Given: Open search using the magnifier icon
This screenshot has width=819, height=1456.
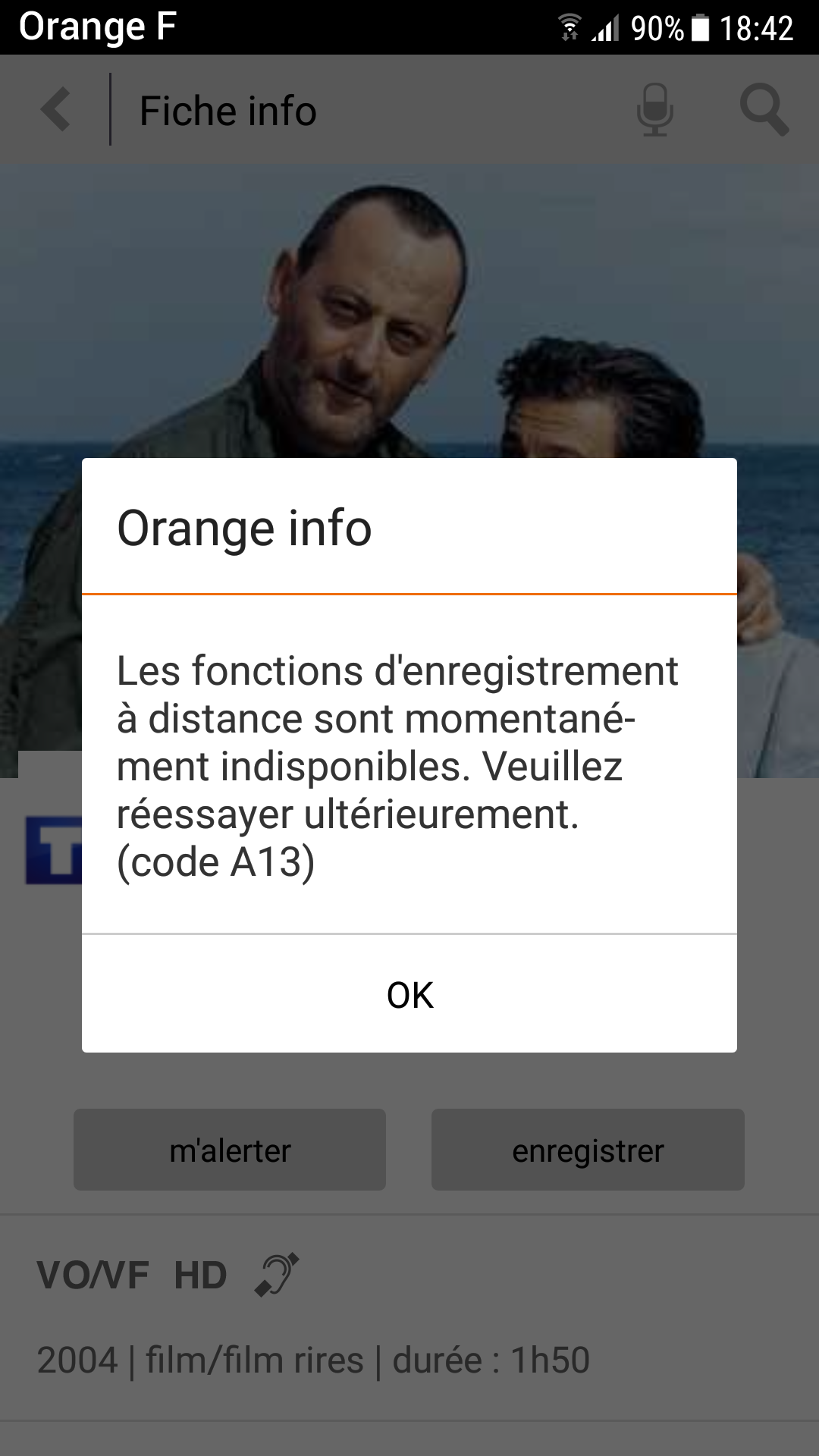Looking at the screenshot, I should click(764, 110).
